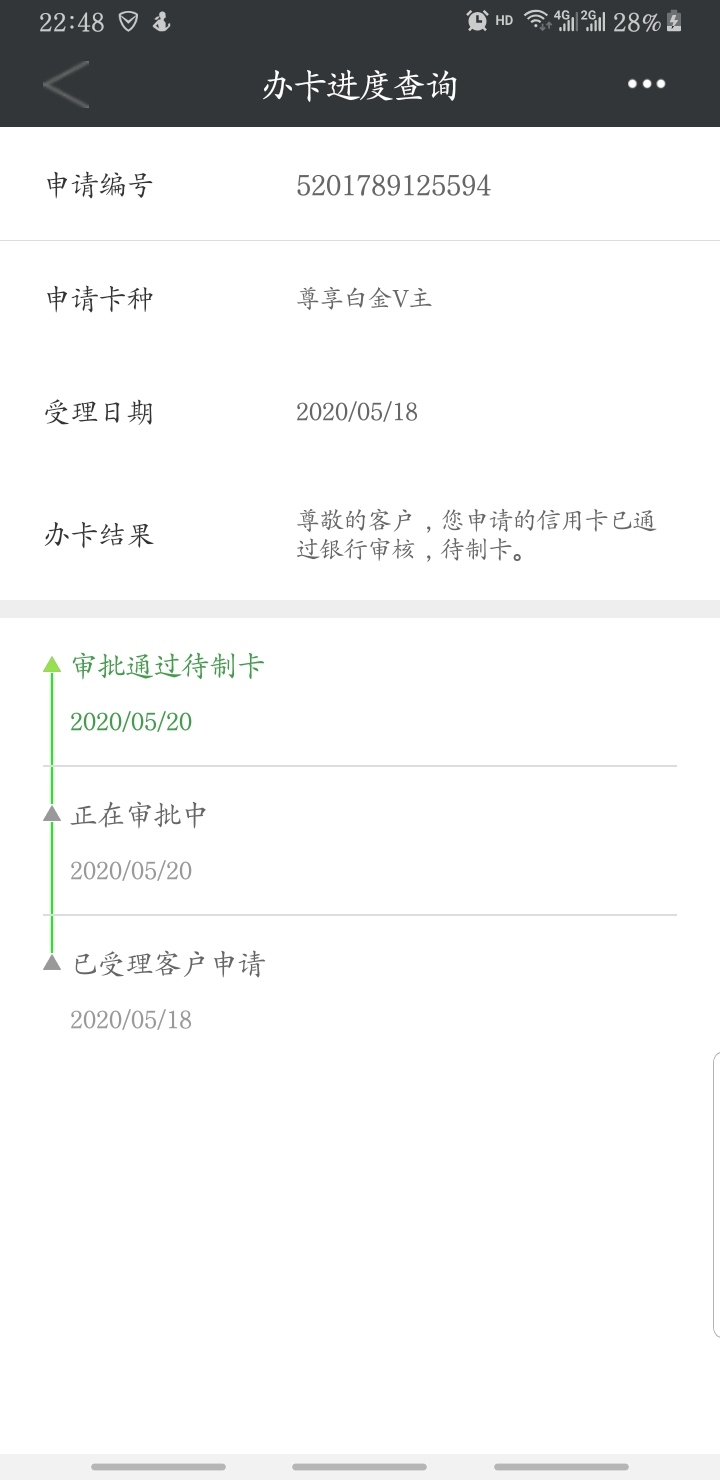The height and width of the screenshot is (1480, 720).
Task: Open the three-dot overflow menu
Action: point(646,85)
